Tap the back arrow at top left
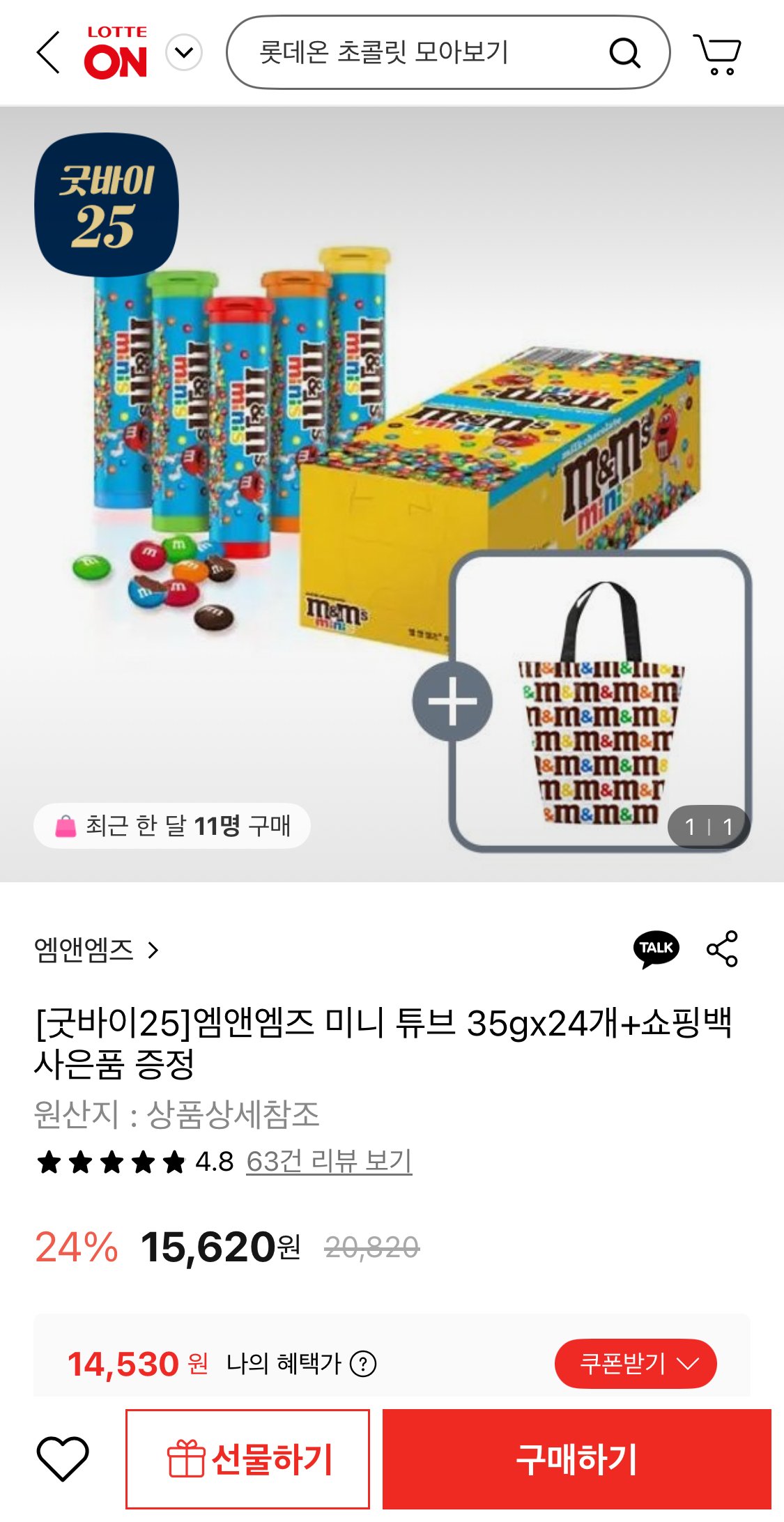 [x=47, y=52]
